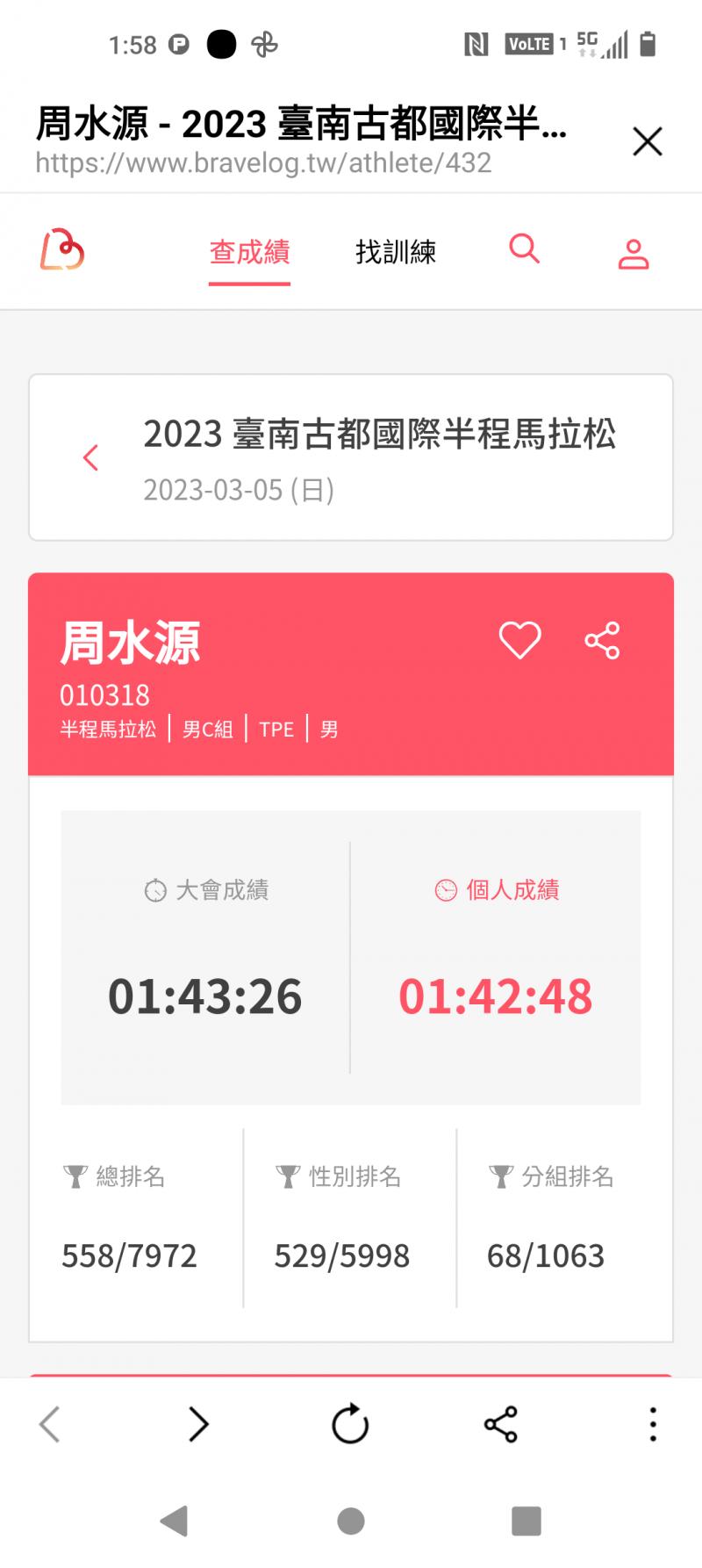Open the site search magnifier
The image size is (702, 1568).
click(524, 249)
